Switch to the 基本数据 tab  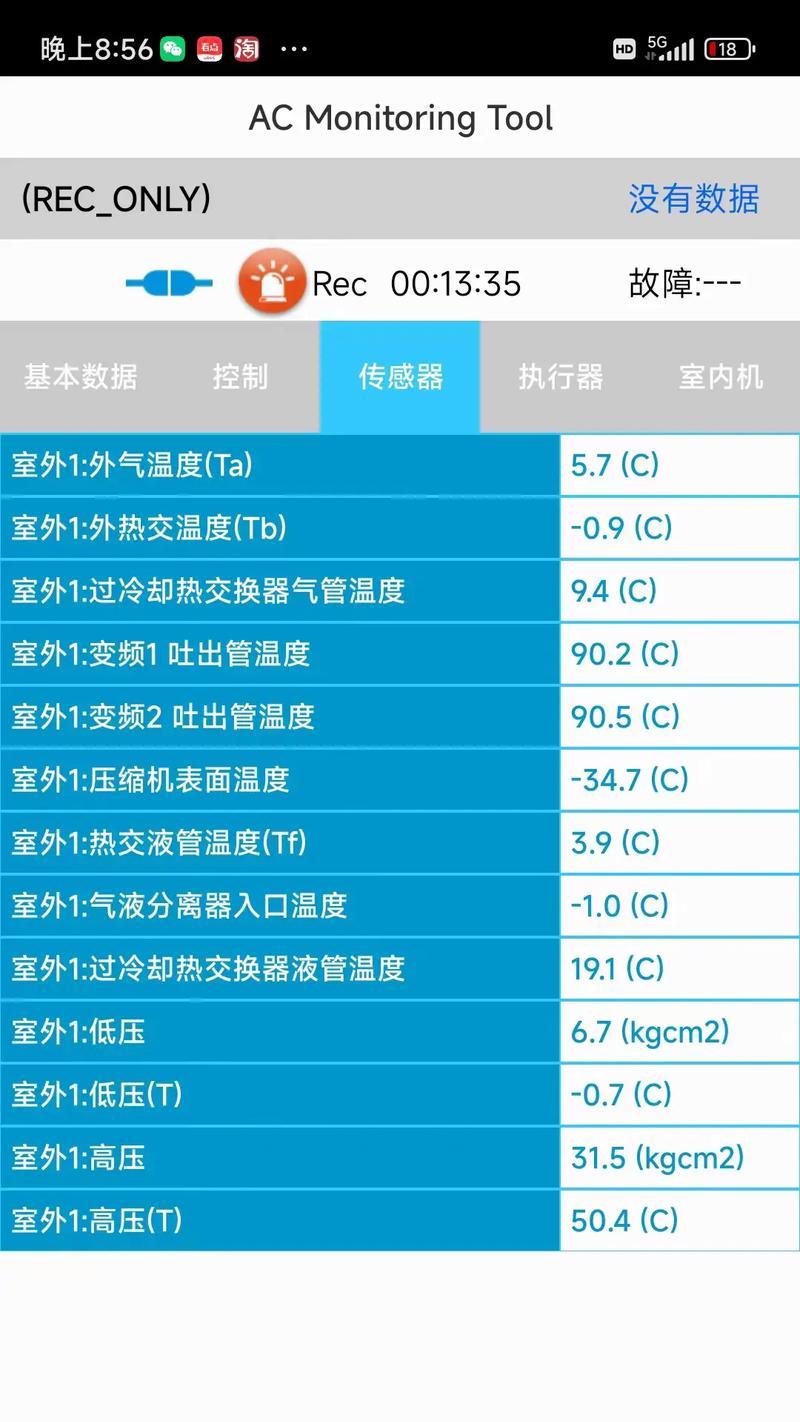80,377
